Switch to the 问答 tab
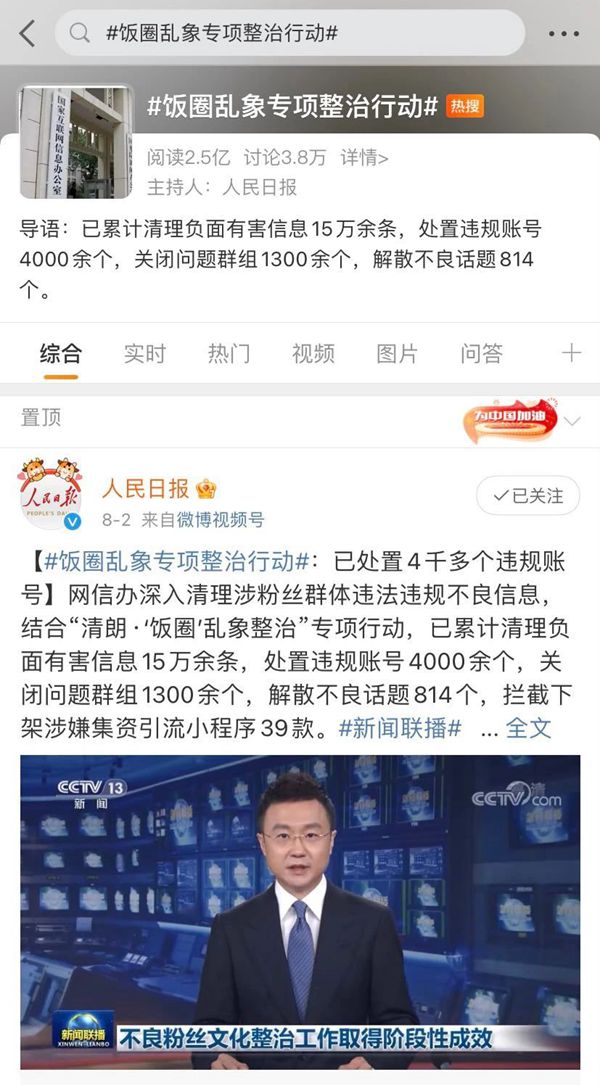Viewport: 600px width, 1085px height. pyautogui.click(x=481, y=353)
